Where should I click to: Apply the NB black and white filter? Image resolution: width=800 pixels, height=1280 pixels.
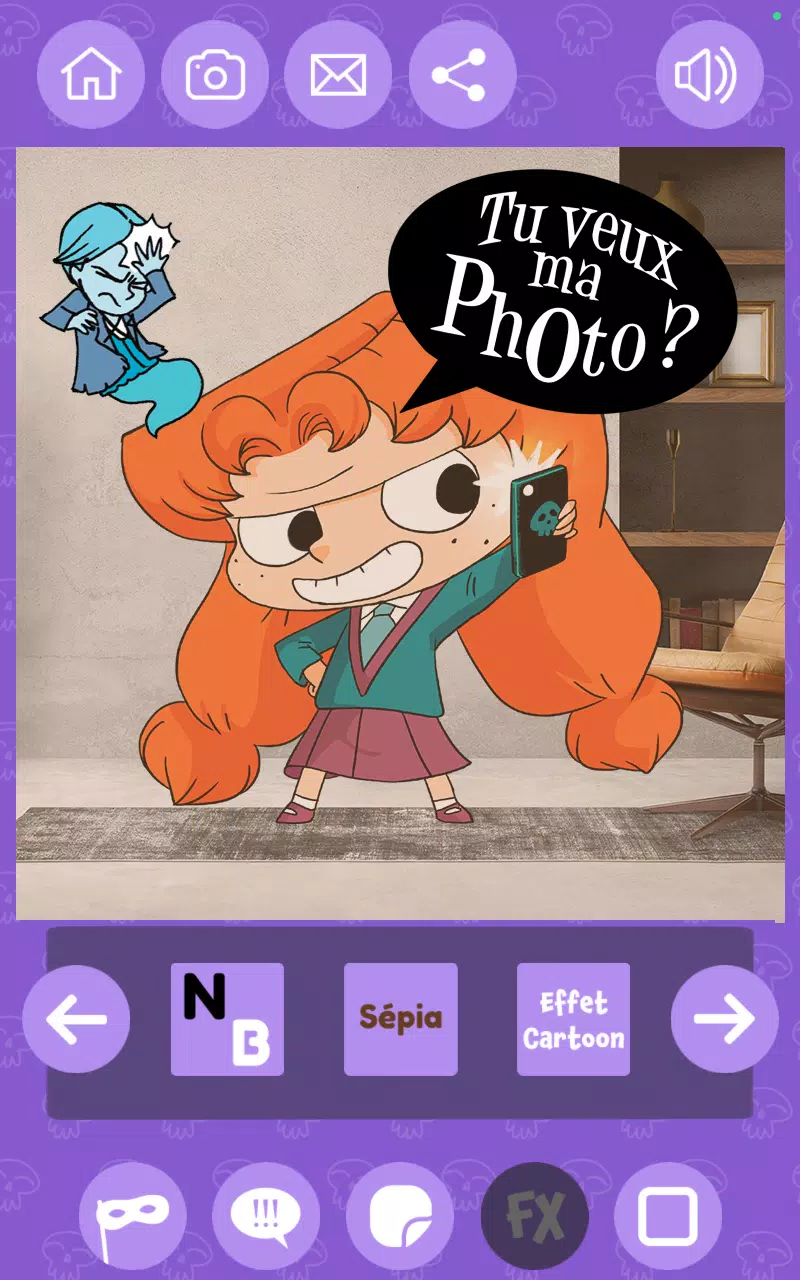coord(227,1019)
